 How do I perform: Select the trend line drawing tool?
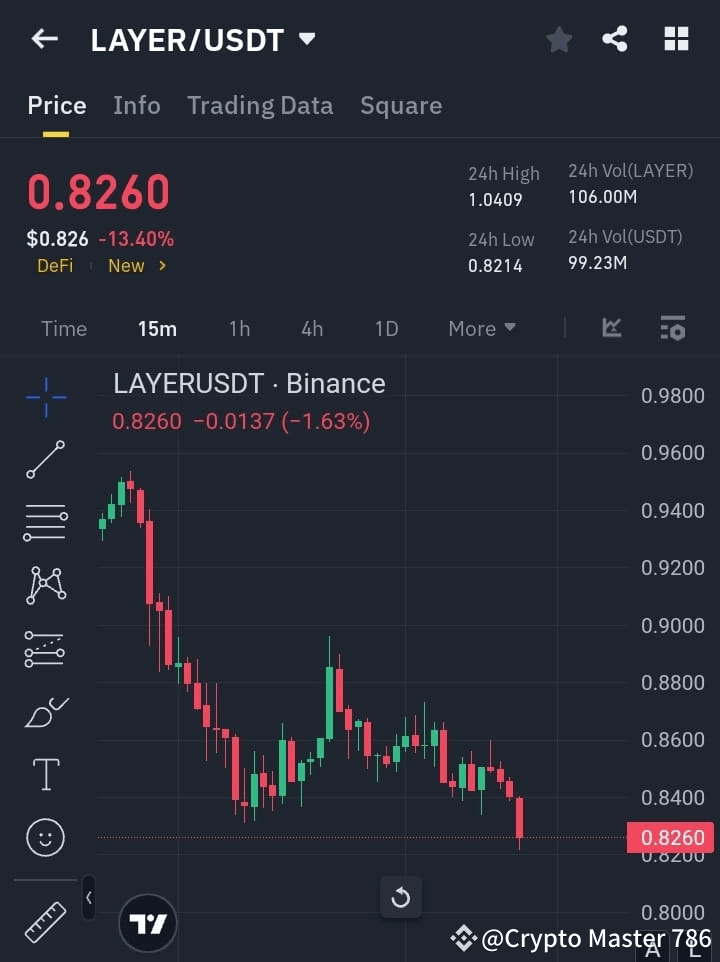click(45, 461)
